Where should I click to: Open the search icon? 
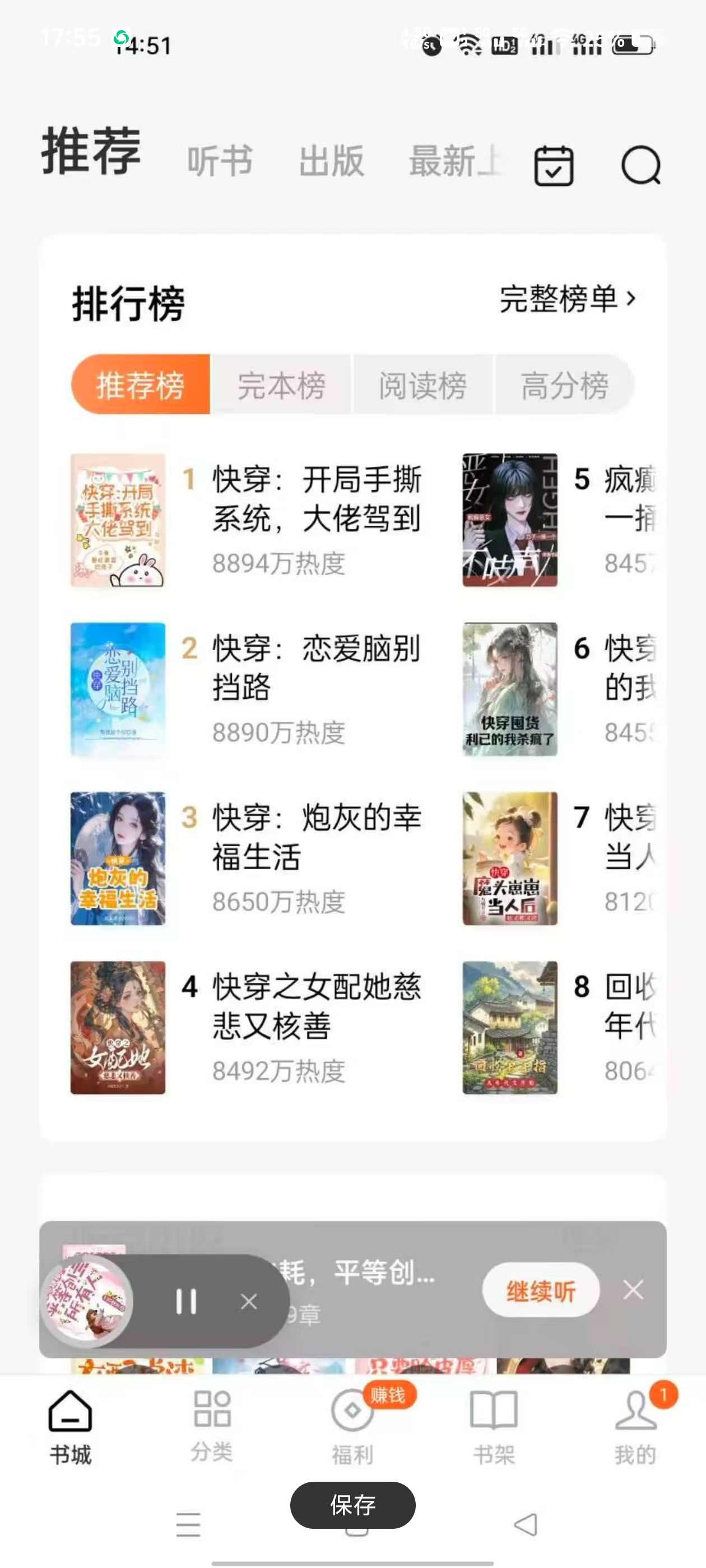(x=640, y=165)
